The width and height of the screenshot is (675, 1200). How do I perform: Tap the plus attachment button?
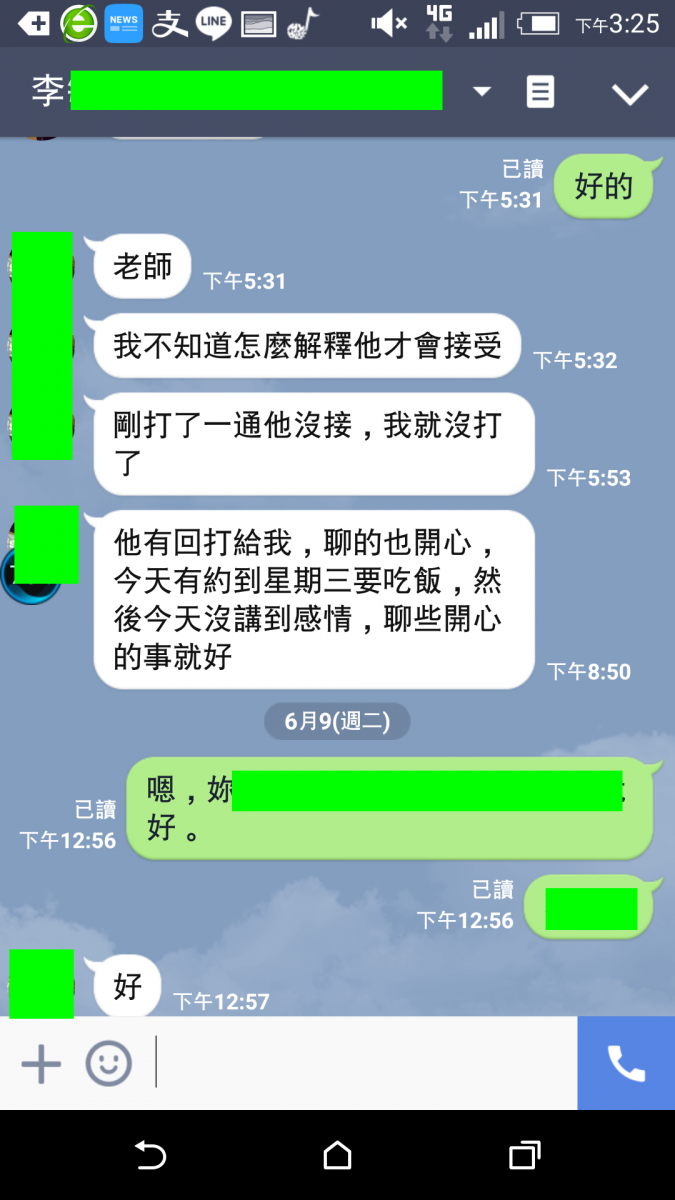tap(41, 1064)
